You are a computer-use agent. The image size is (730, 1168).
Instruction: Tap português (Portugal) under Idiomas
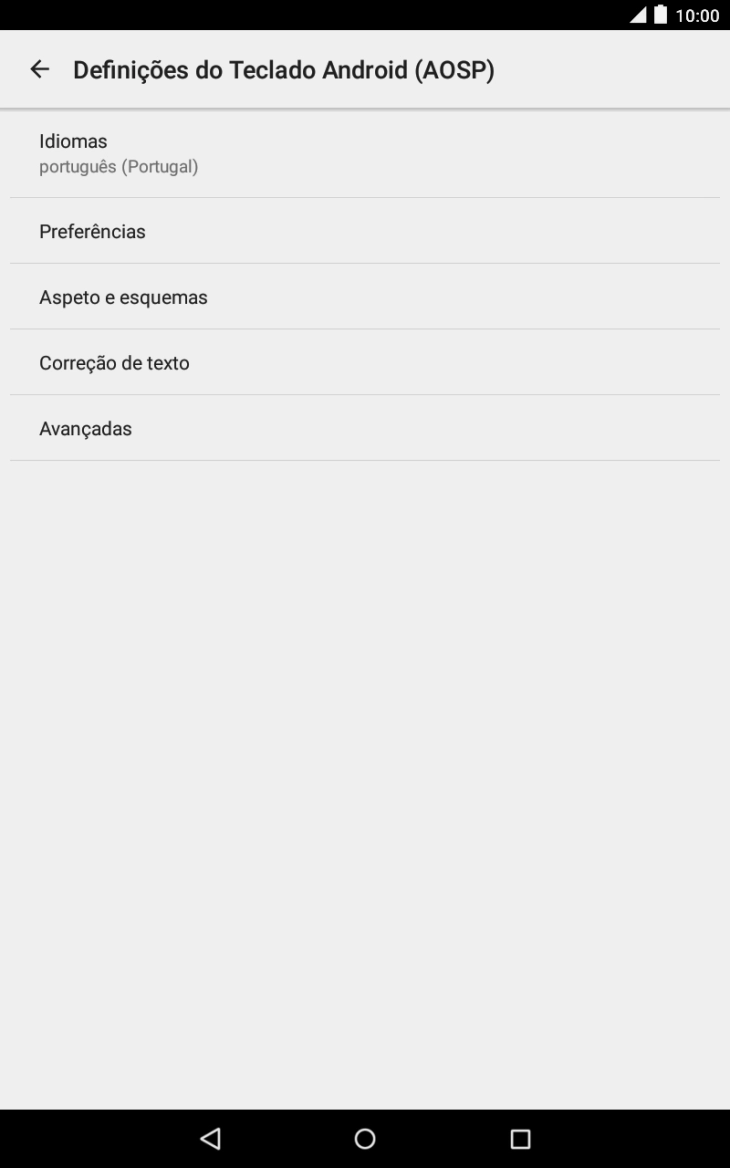coord(118,166)
